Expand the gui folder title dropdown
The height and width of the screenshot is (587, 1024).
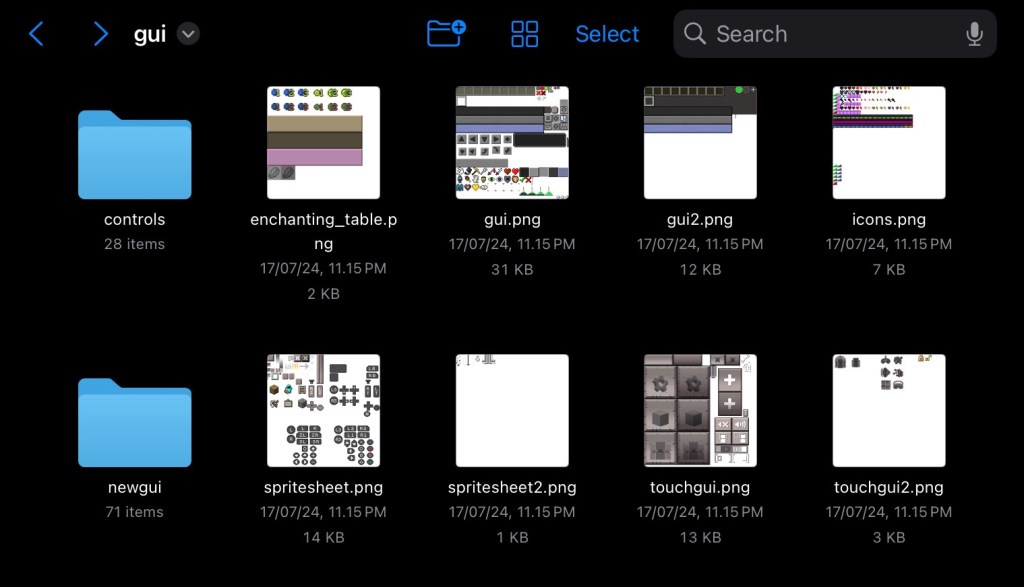click(x=188, y=34)
